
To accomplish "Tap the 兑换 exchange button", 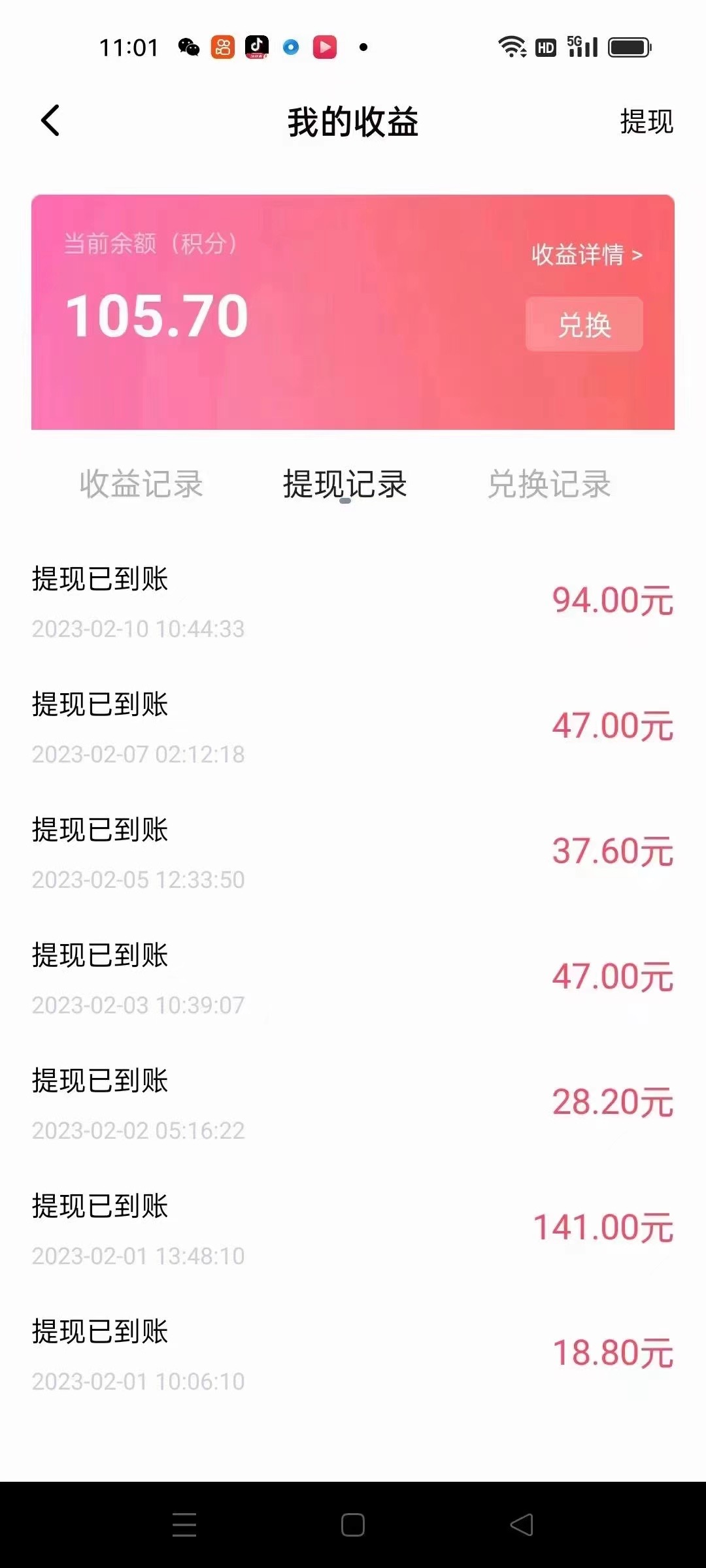I will pyautogui.click(x=584, y=325).
